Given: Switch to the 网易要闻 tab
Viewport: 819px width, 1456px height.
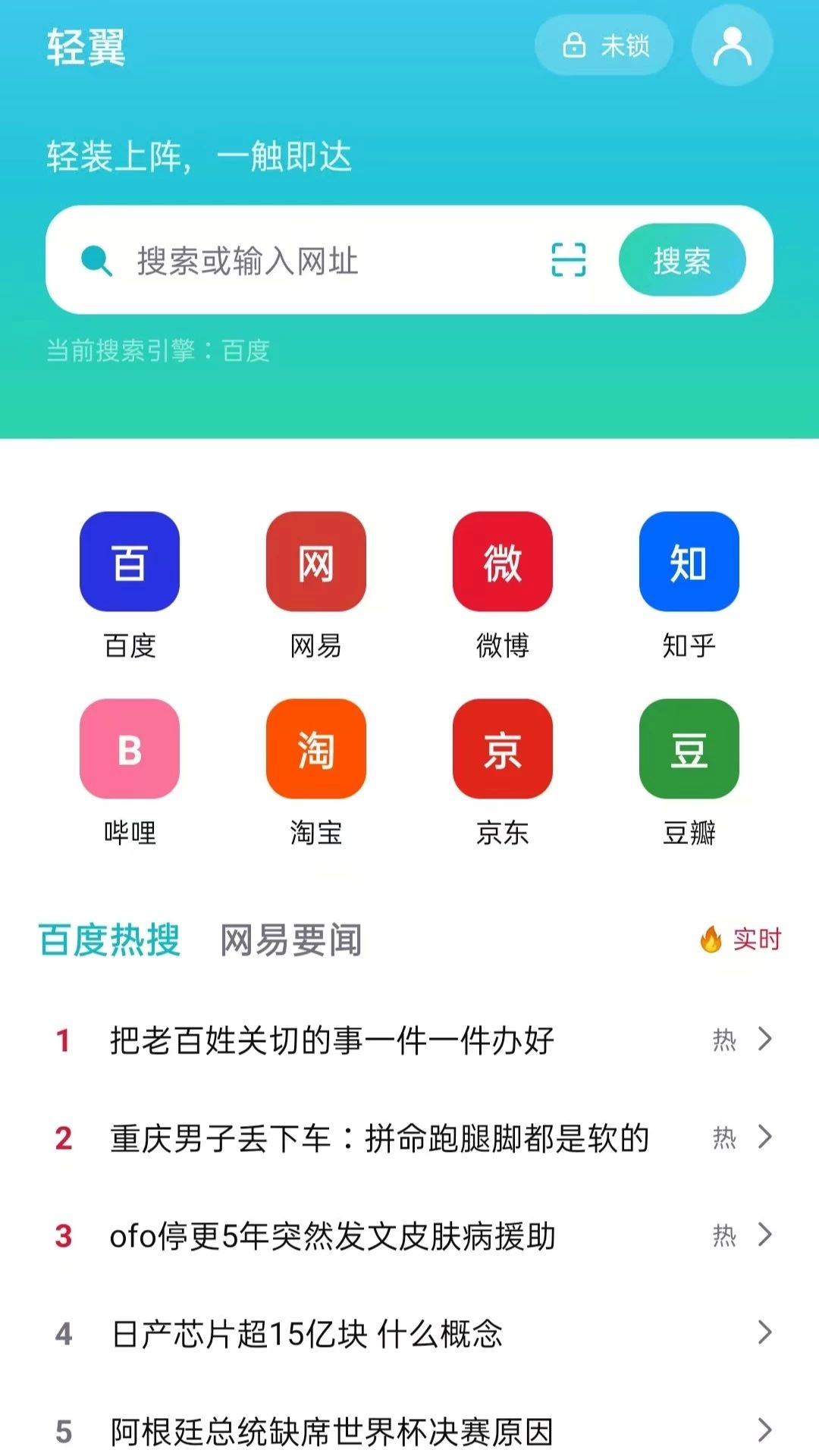Looking at the screenshot, I should [x=291, y=940].
